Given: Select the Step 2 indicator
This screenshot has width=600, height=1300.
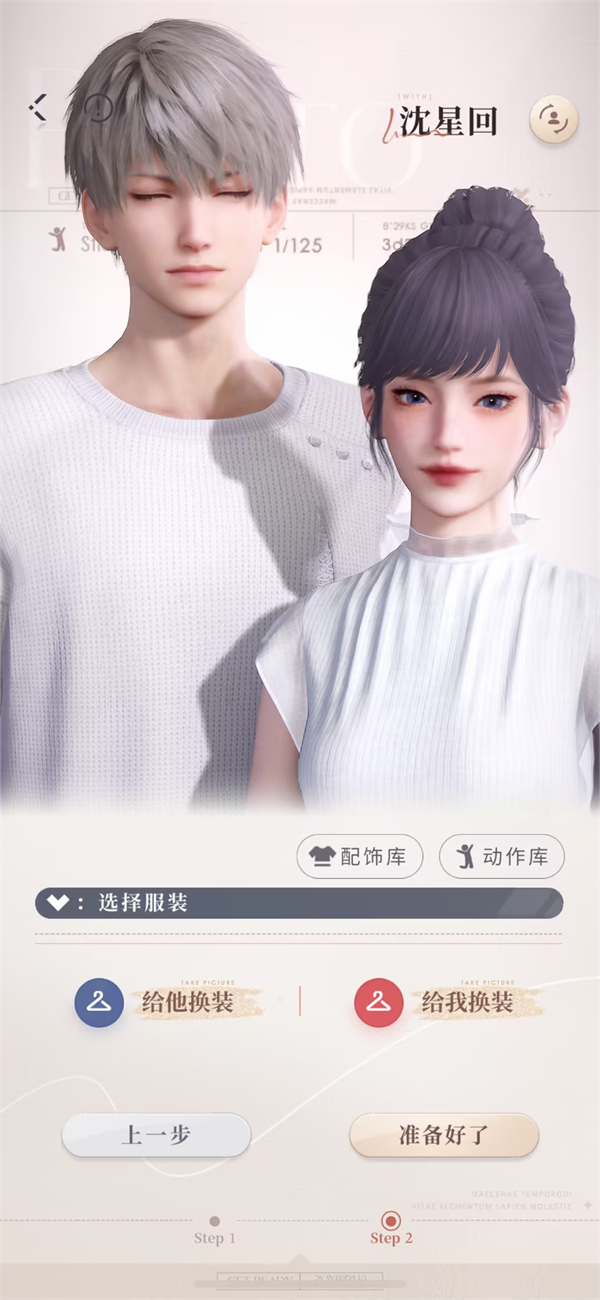Looking at the screenshot, I should (391, 1228).
